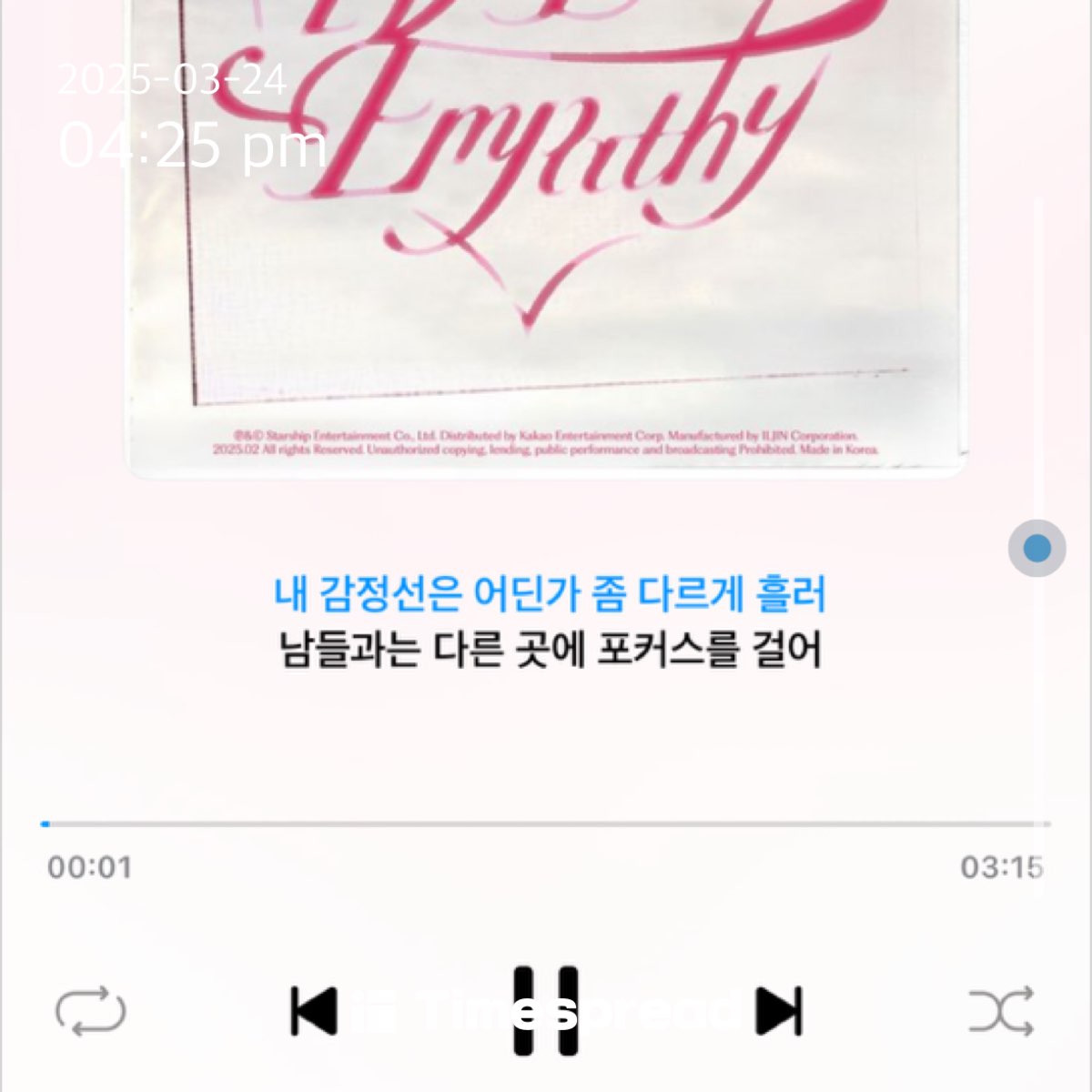Tap the blue scroll handle on right
Image resolution: width=1092 pixels, height=1092 pixels.
[1036, 548]
